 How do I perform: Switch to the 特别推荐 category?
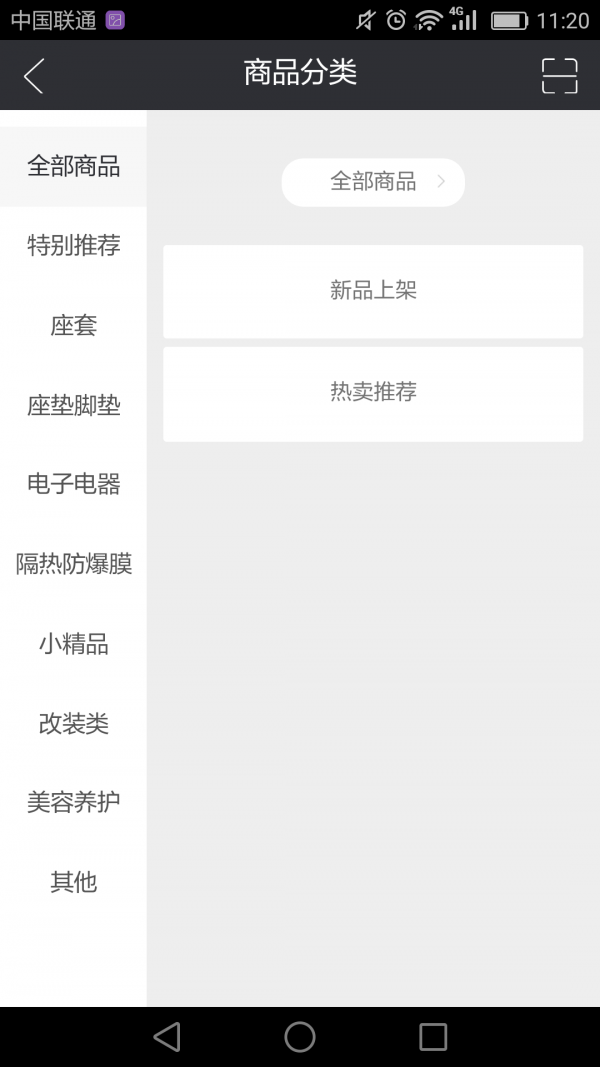tap(73, 246)
